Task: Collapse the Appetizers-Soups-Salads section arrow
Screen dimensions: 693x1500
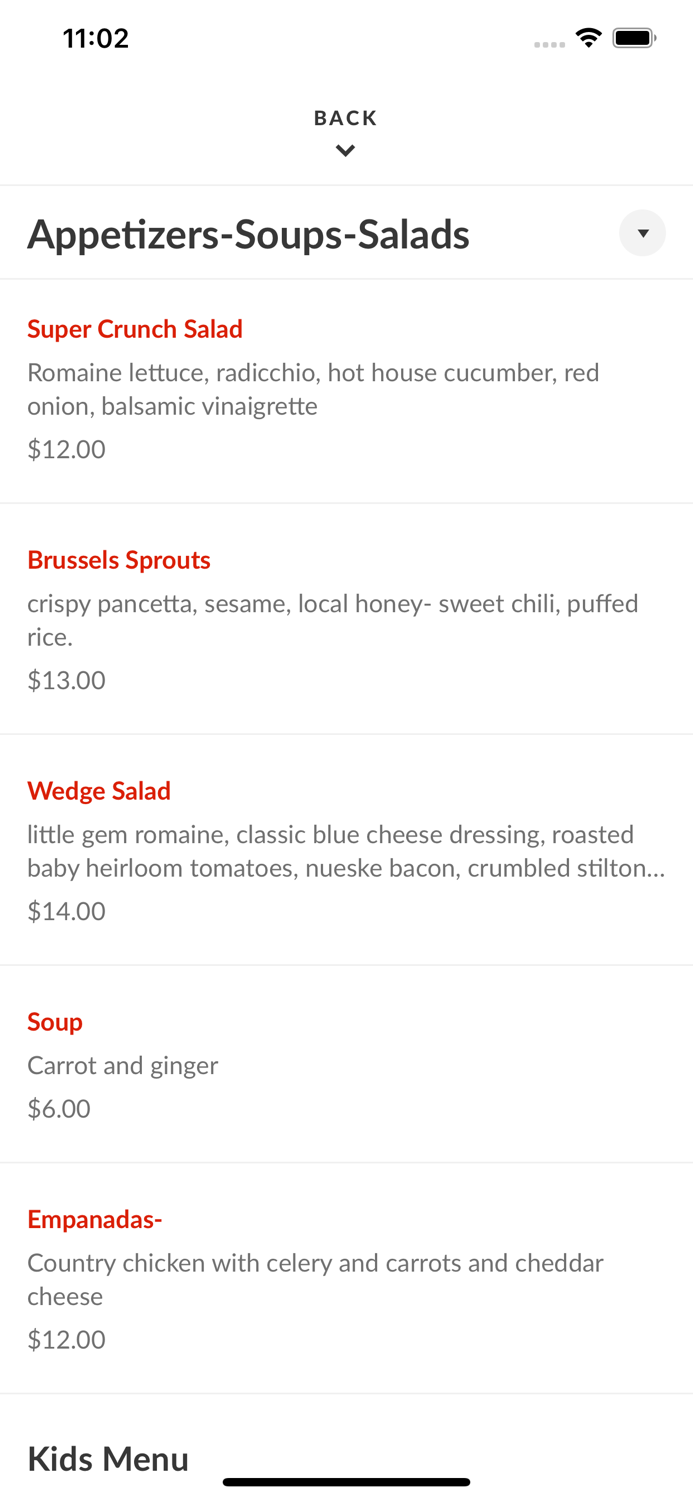Action: (x=642, y=233)
